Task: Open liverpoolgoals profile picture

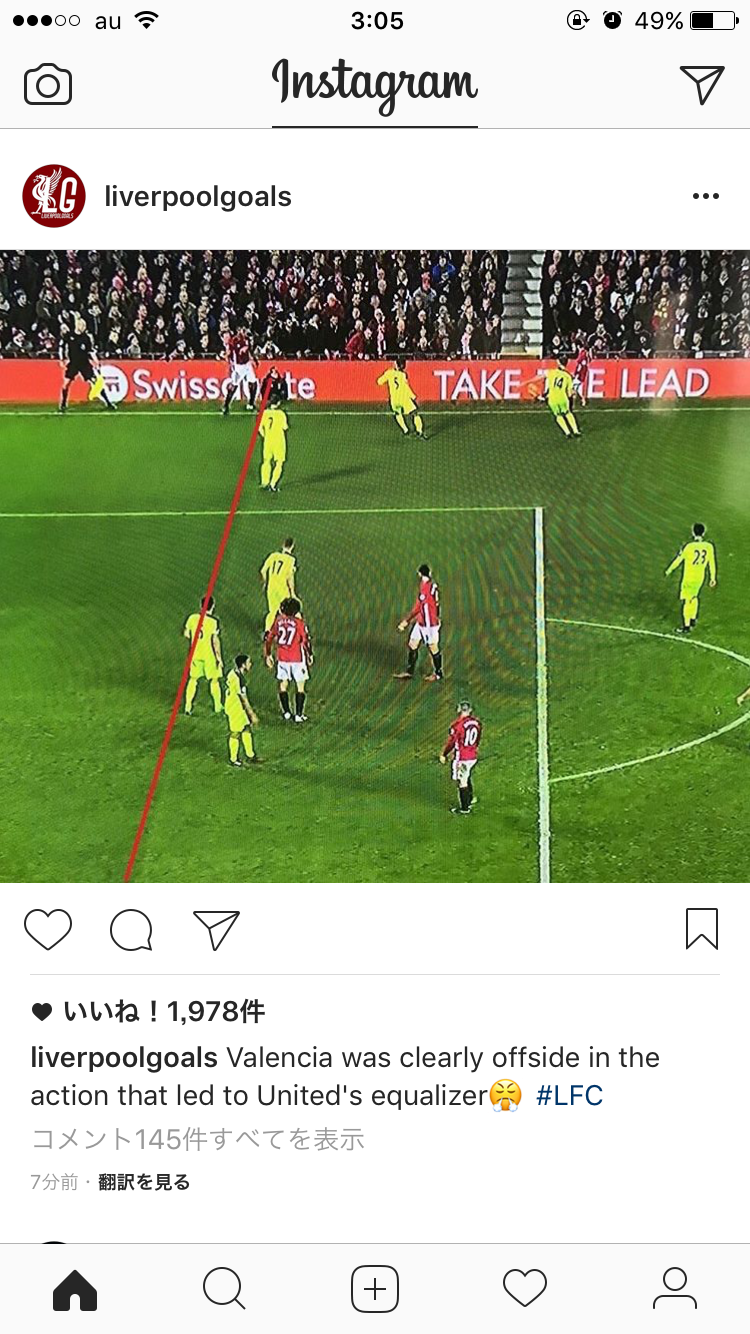Action: [x=54, y=196]
